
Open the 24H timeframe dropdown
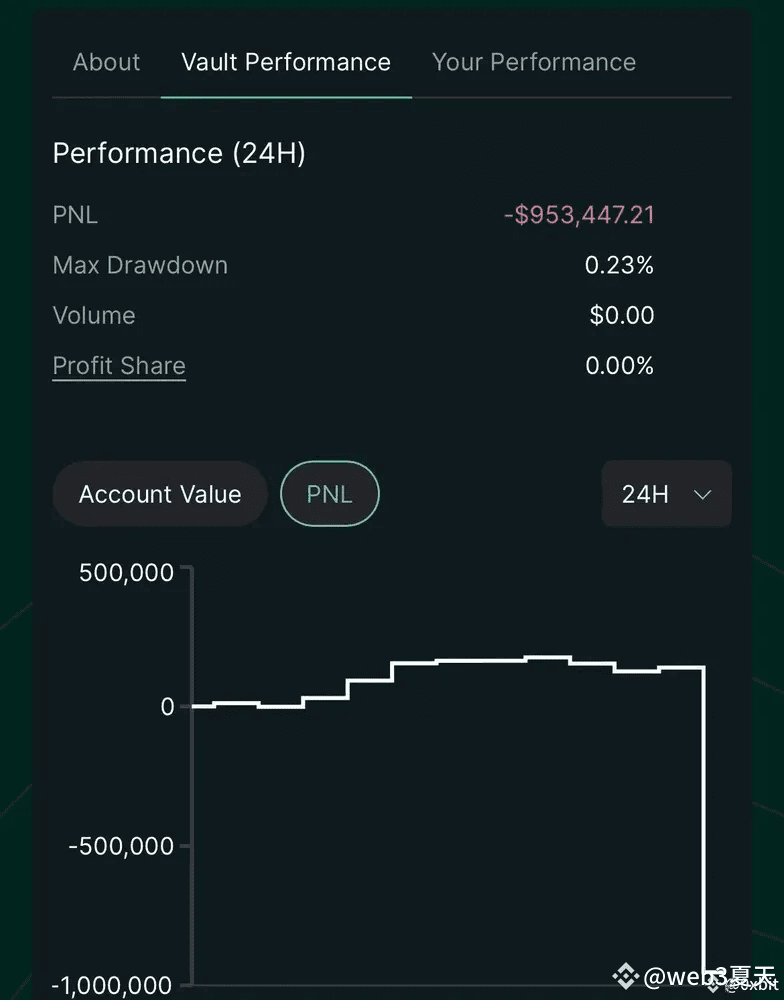point(666,493)
